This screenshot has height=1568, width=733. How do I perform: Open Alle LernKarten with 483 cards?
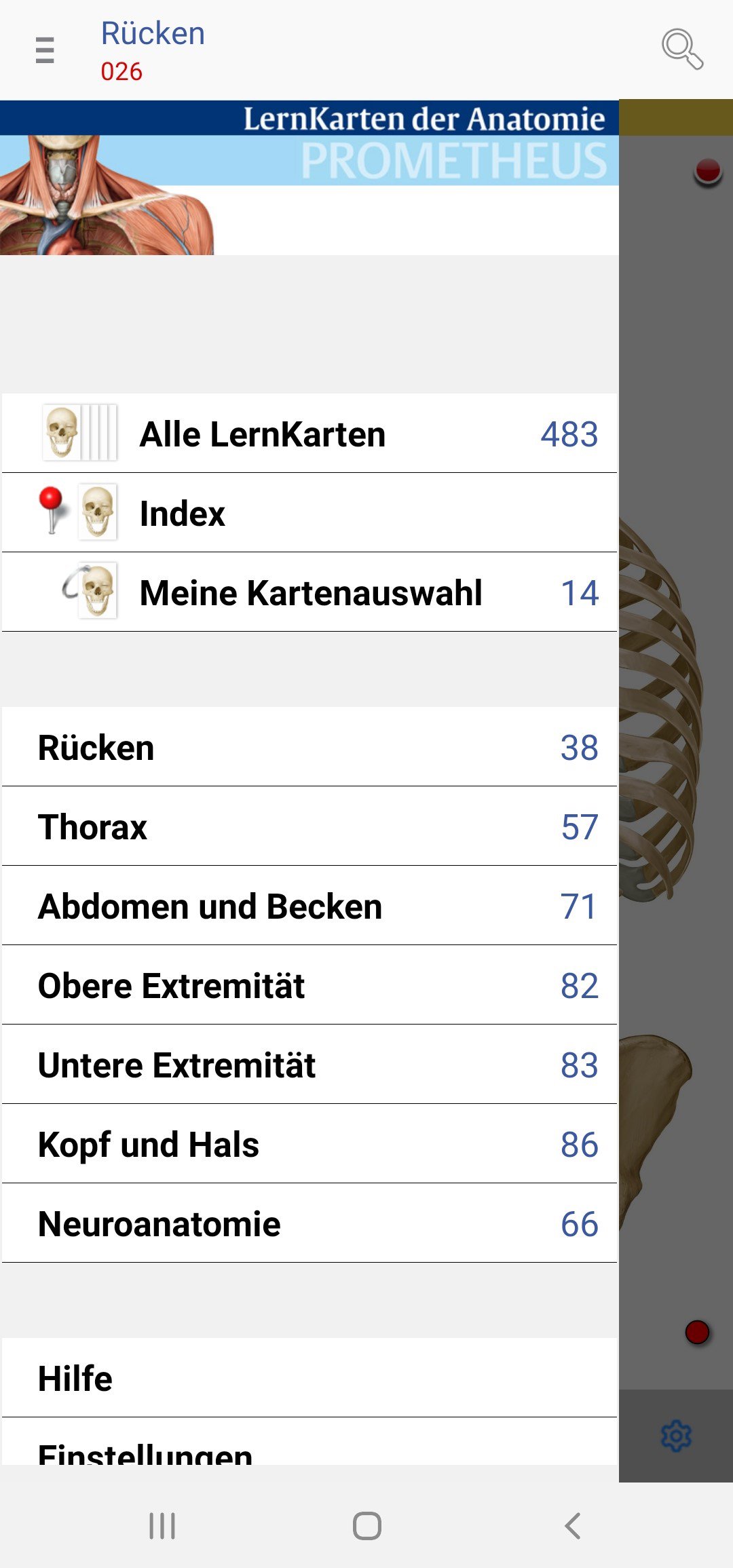point(309,434)
